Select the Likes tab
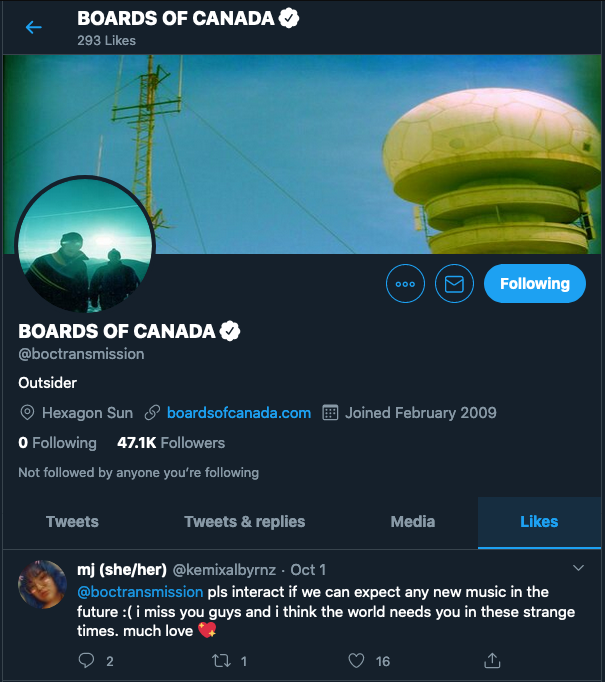 539,521
